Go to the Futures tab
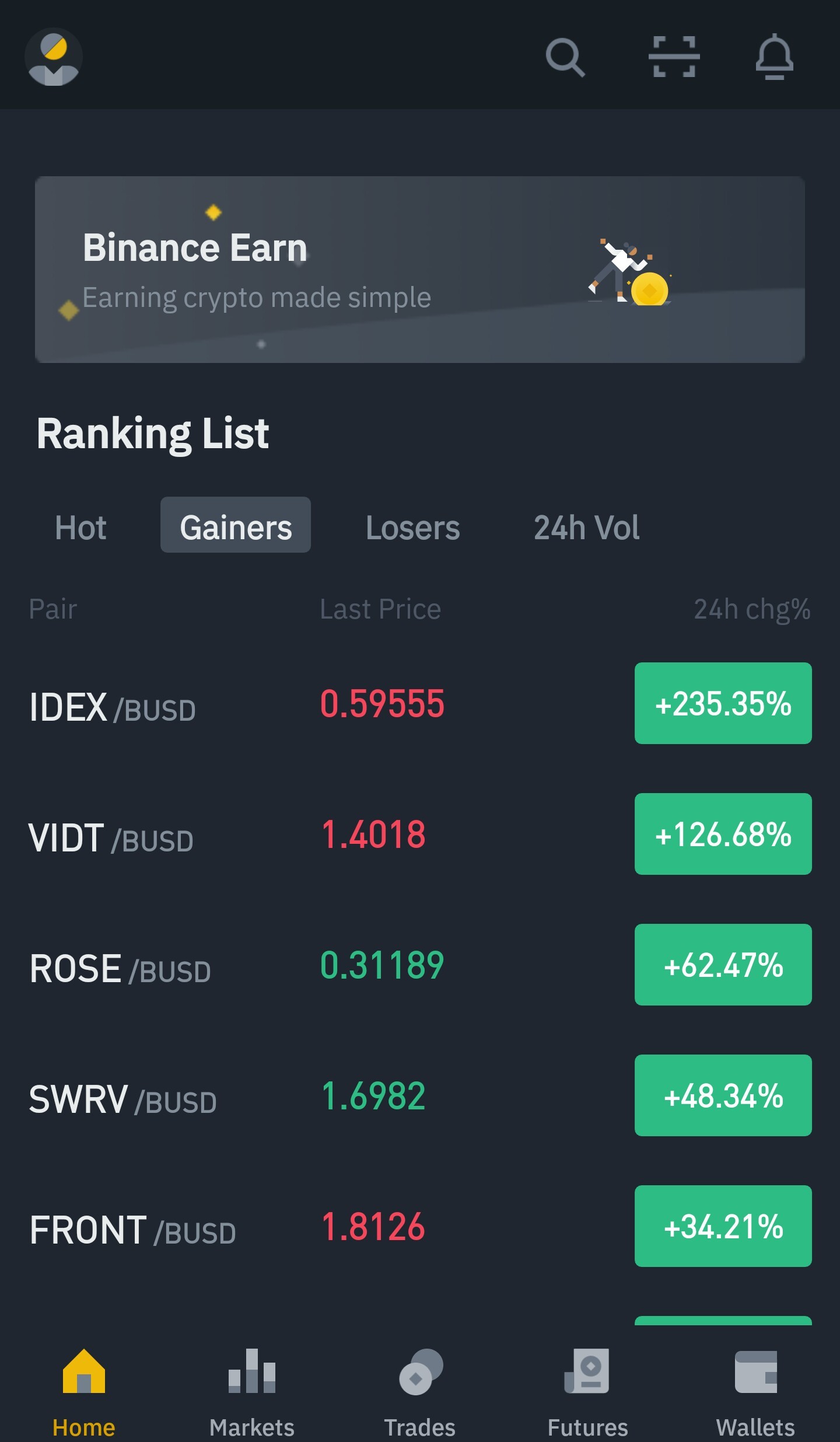This screenshot has height=1442, width=840. pos(588,1392)
